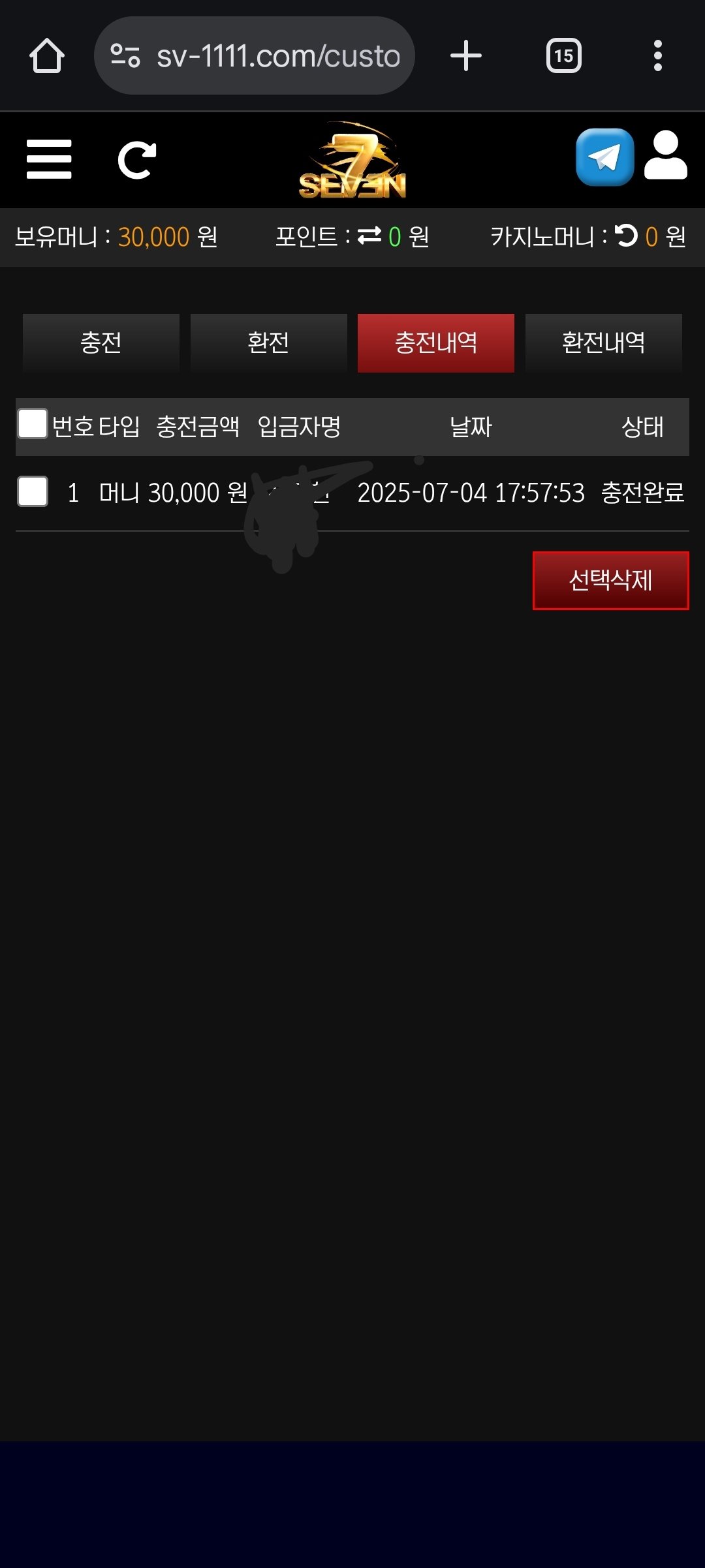Tap the 선택삭제 button
The image size is (705, 1568).
tap(610, 580)
